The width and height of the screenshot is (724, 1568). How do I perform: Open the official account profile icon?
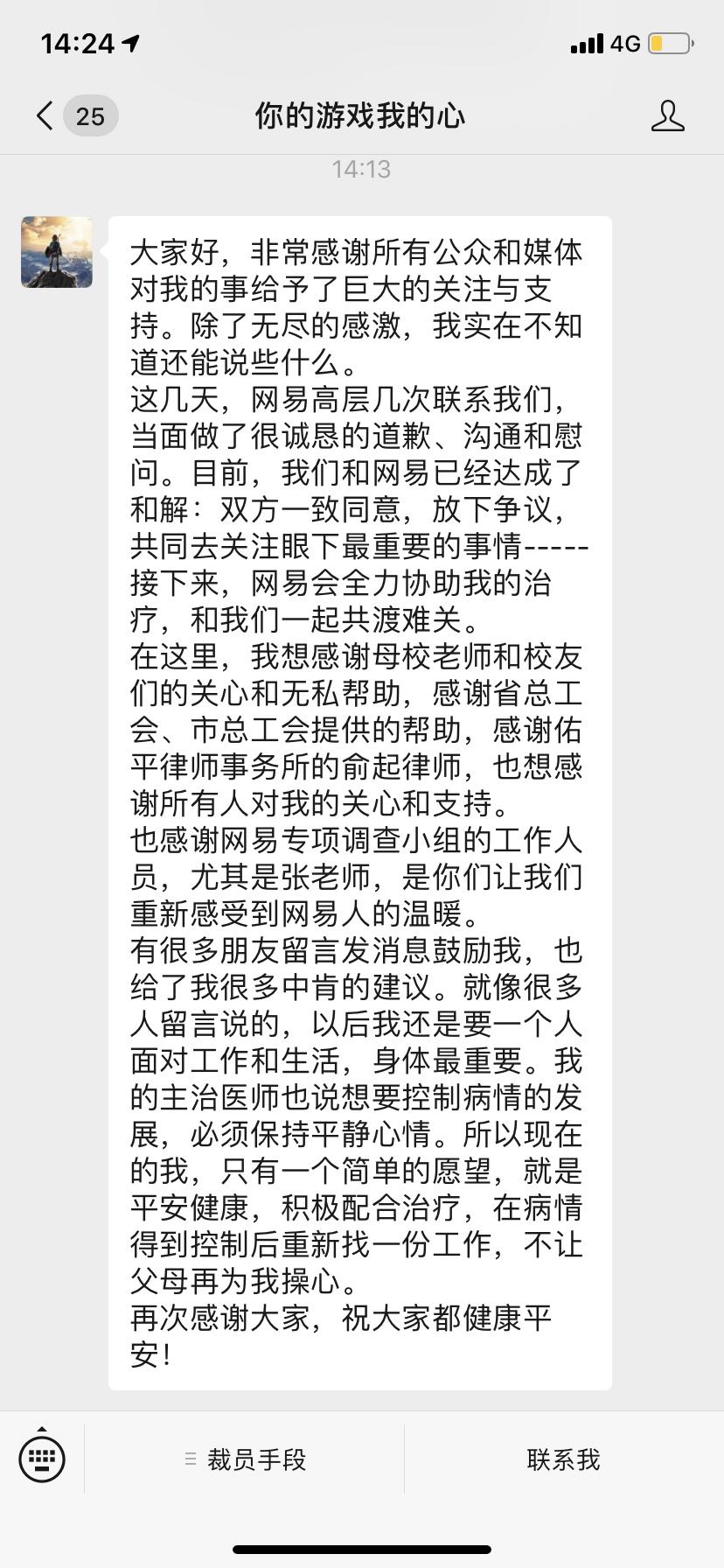click(x=667, y=115)
